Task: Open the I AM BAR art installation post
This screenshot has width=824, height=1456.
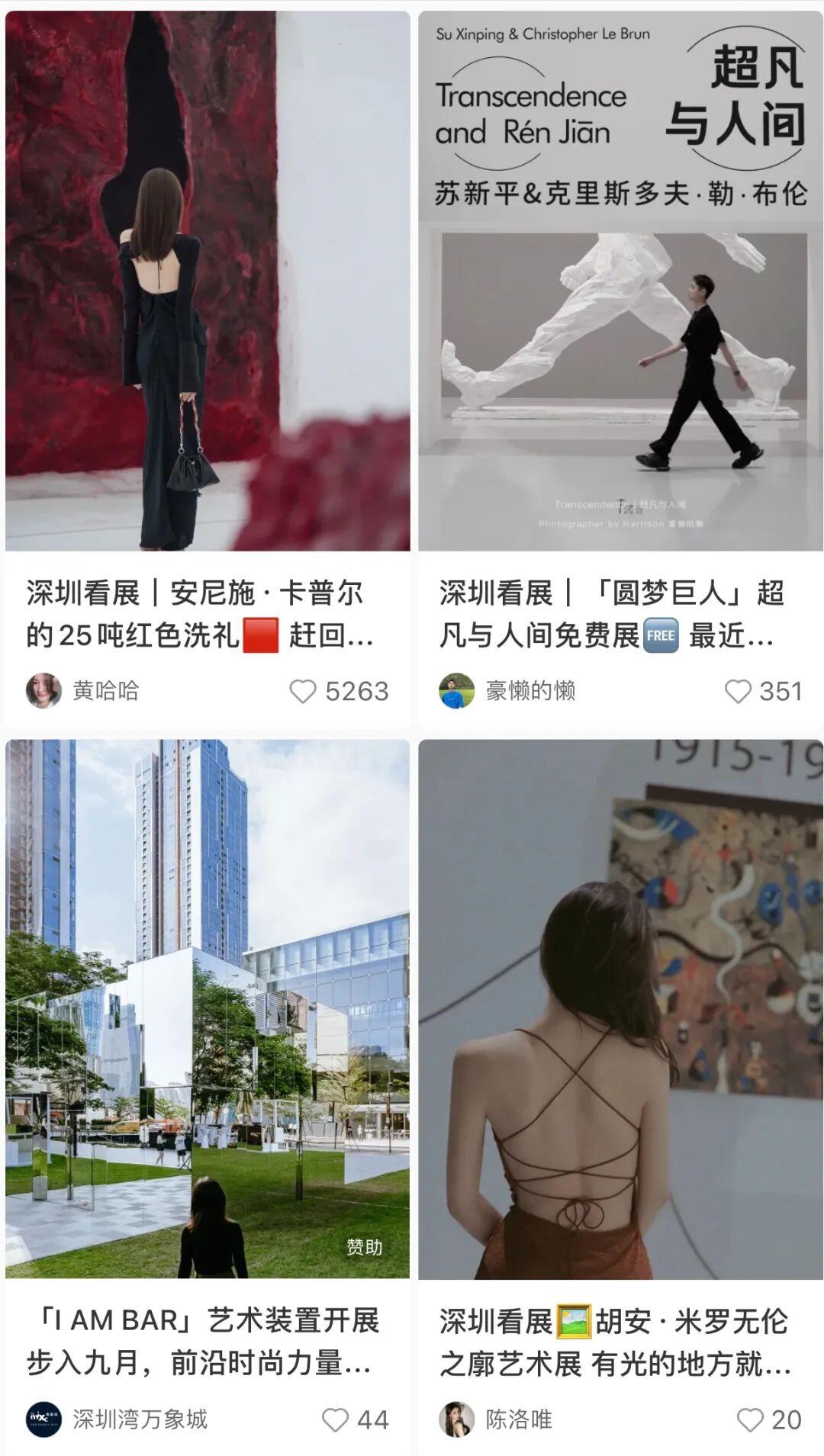Action: point(208,1008)
